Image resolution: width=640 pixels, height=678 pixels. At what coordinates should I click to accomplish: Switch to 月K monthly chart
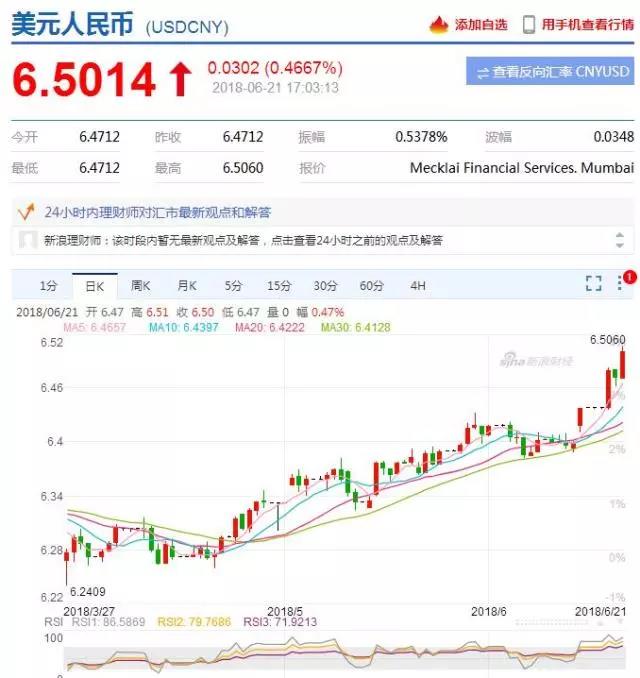point(187,286)
